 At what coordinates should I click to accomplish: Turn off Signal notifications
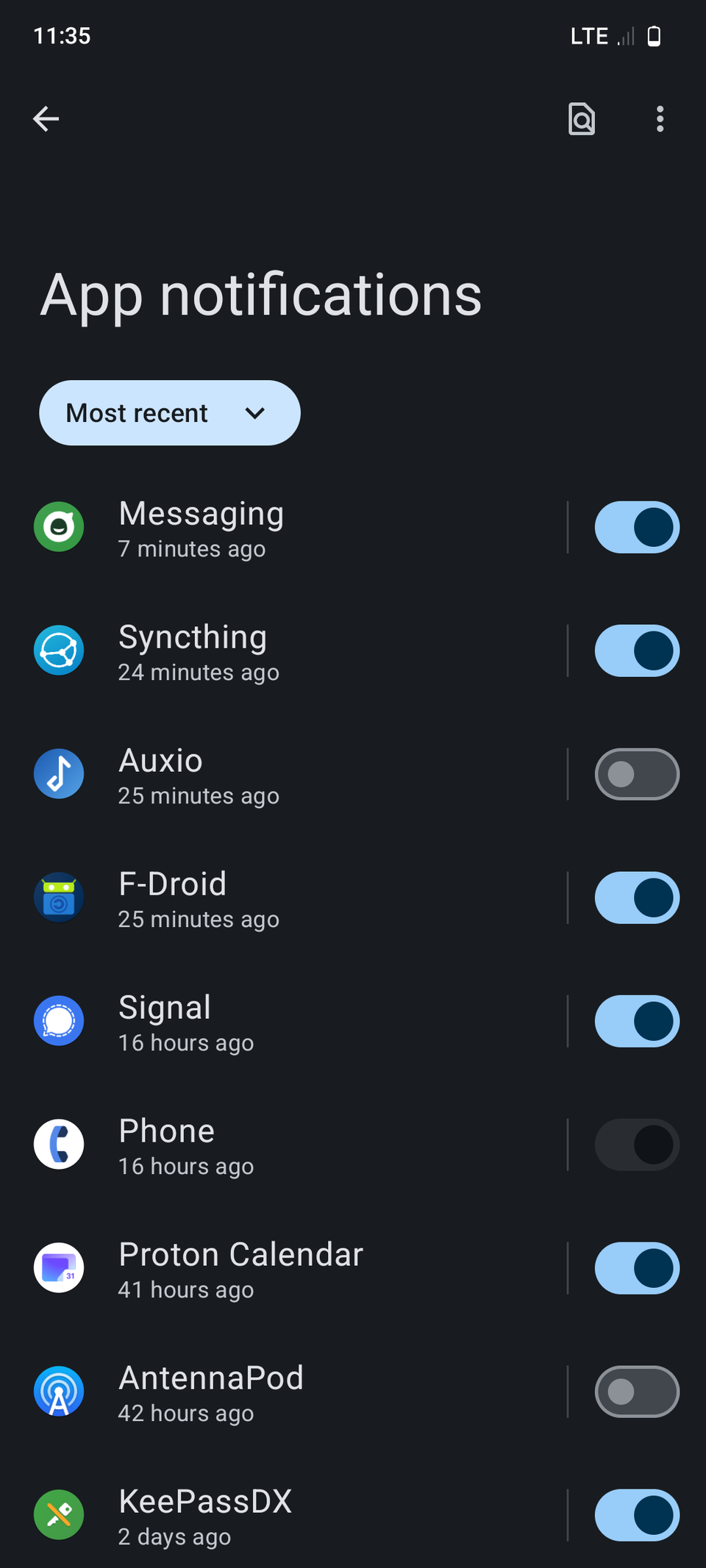pyautogui.click(x=637, y=1021)
